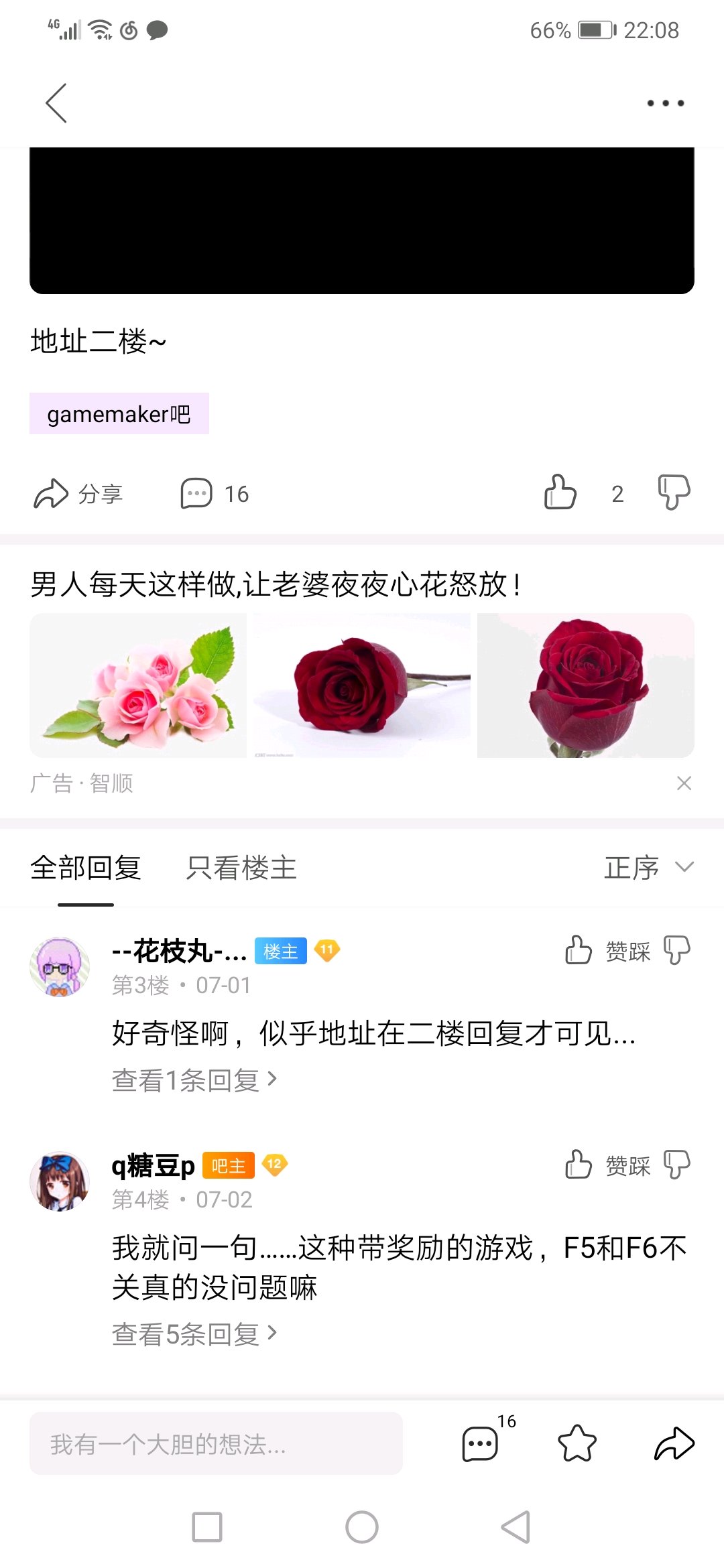Switch to the 只看楼主 tab
This screenshot has width=724, height=1568.
(241, 868)
